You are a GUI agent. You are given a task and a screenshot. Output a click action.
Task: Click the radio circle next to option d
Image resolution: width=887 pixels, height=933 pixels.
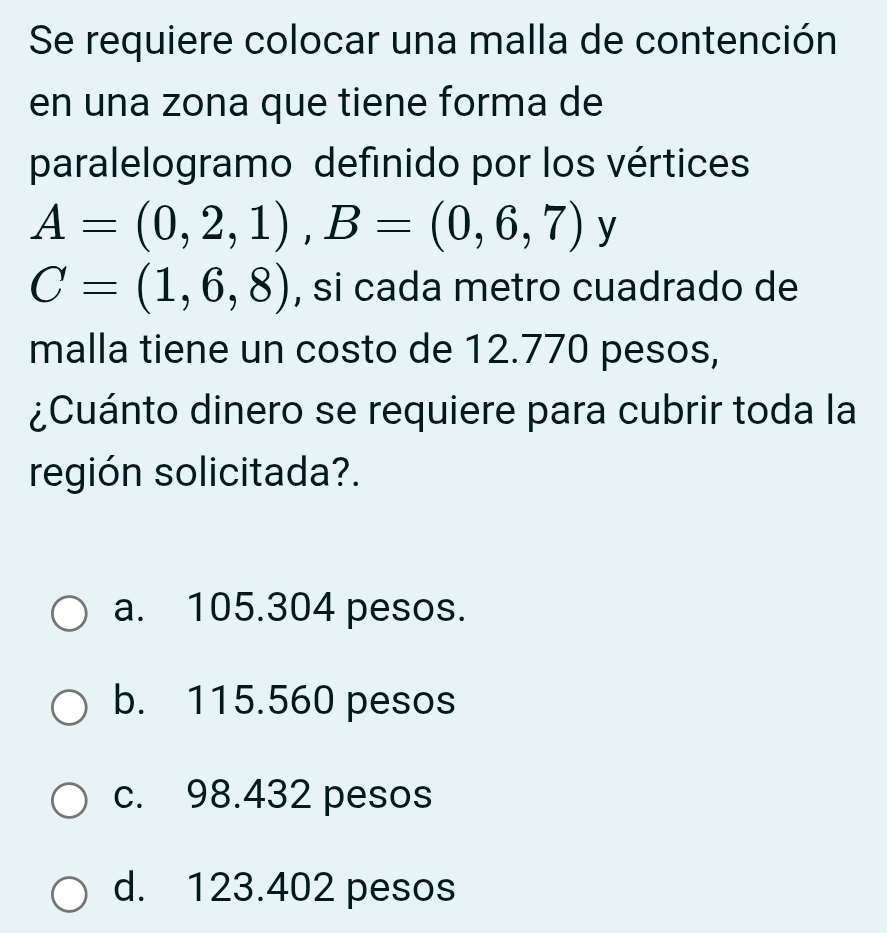tap(70, 892)
